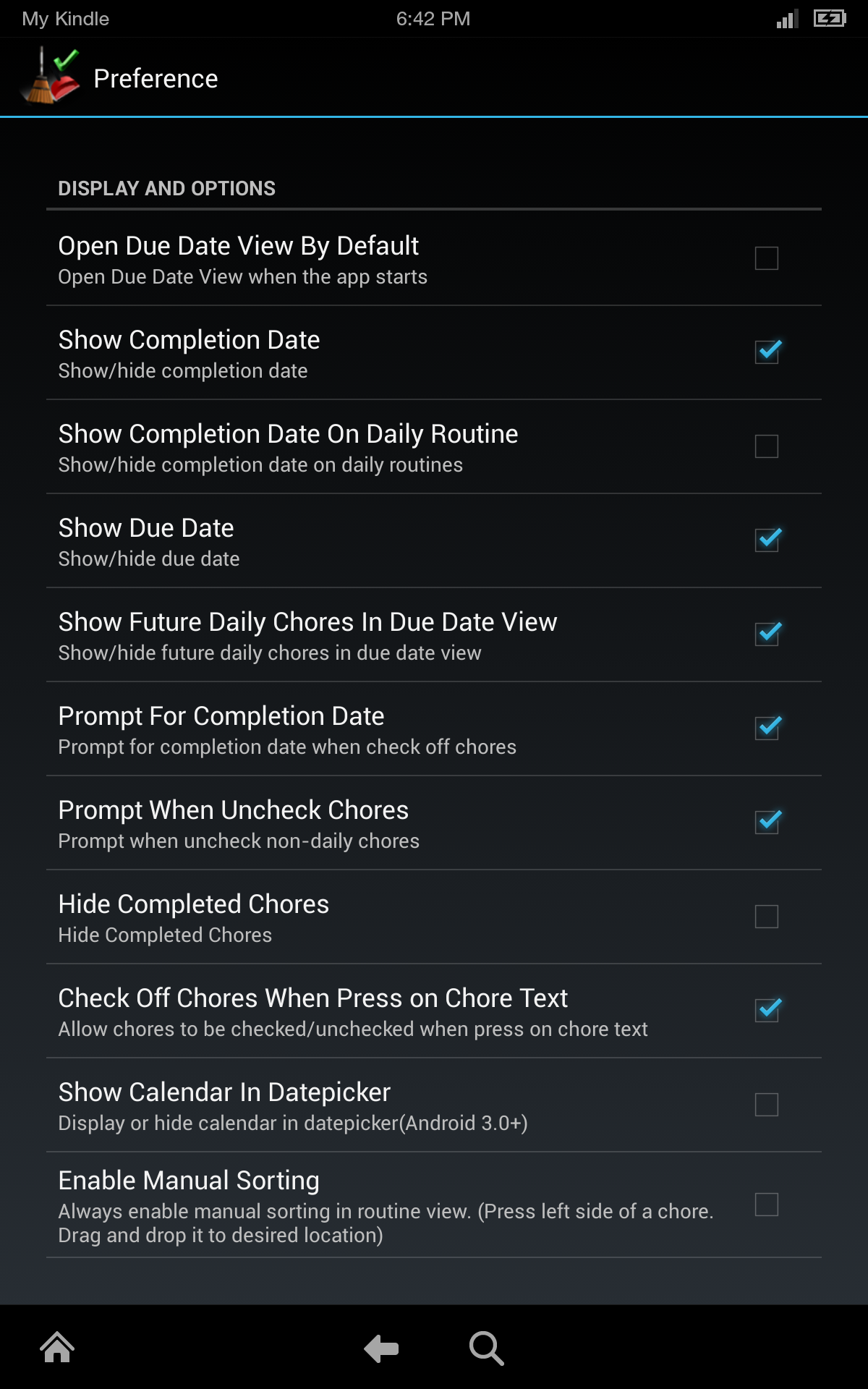The height and width of the screenshot is (1389, 868).
Task: Enable Open Due Date View By Default
Action: 767,258
